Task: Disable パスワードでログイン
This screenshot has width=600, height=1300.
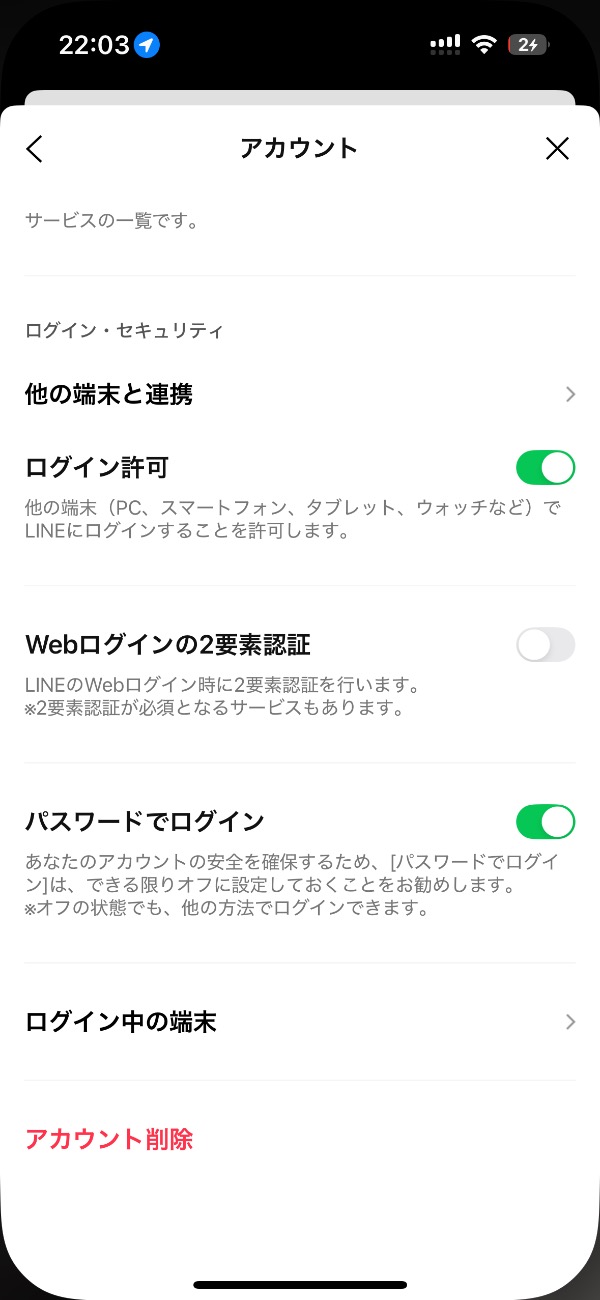Action: 545,822
